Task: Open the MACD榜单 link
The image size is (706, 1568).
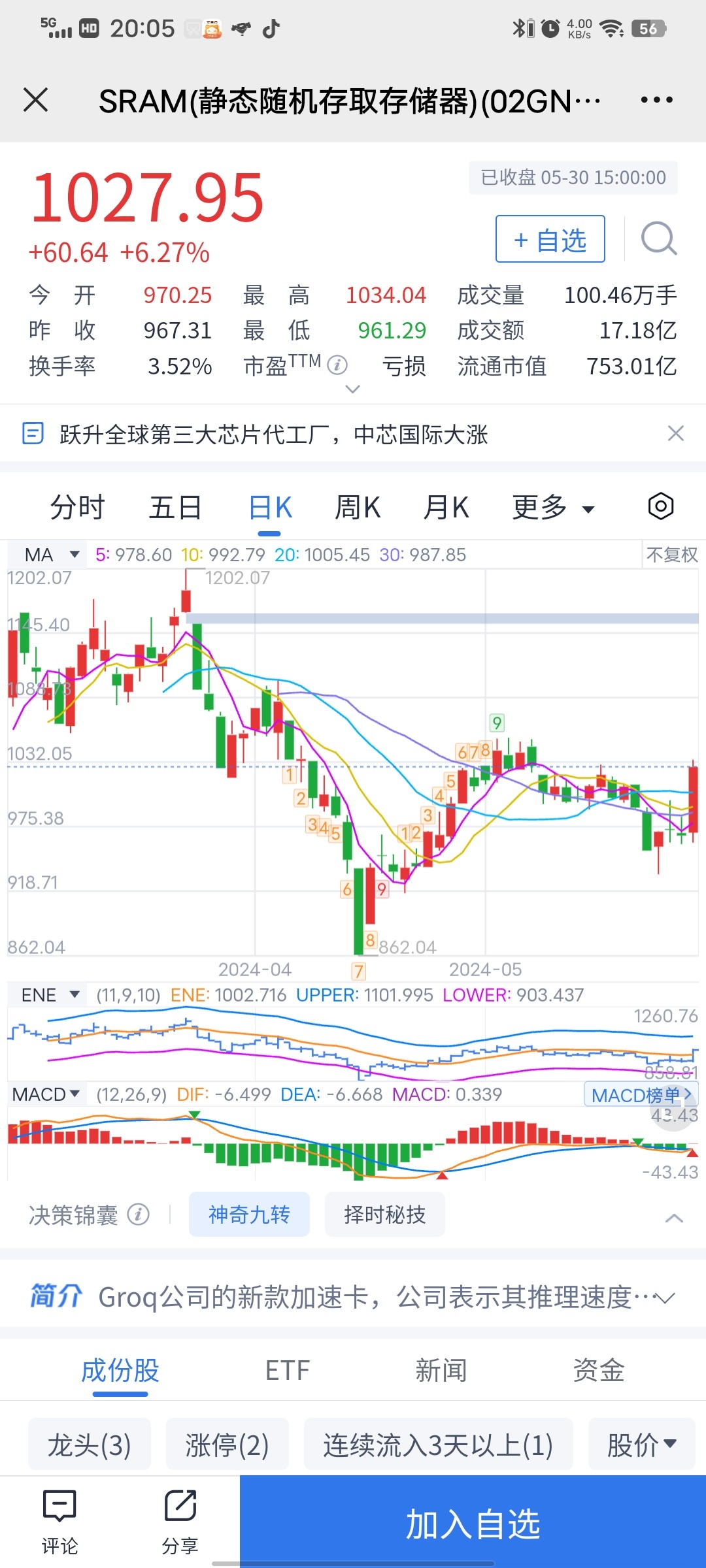Action: (641, 1095)
